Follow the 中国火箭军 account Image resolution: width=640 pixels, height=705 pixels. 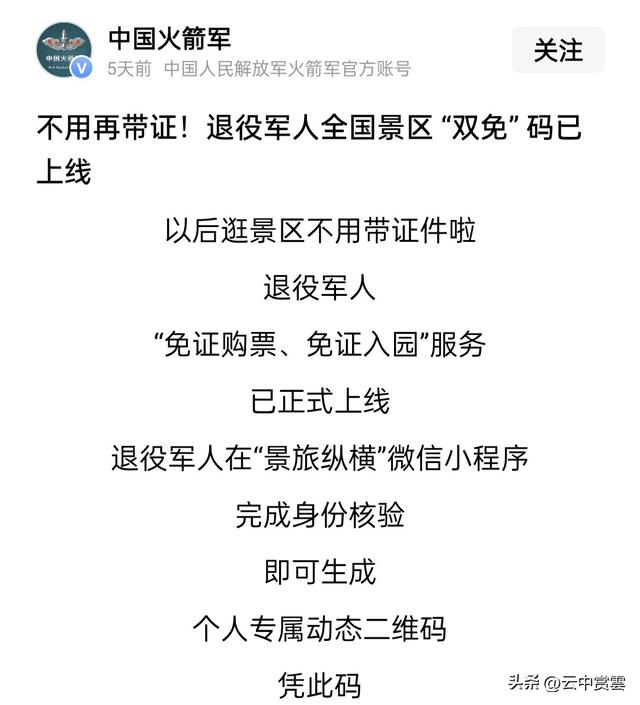point(558,50)
